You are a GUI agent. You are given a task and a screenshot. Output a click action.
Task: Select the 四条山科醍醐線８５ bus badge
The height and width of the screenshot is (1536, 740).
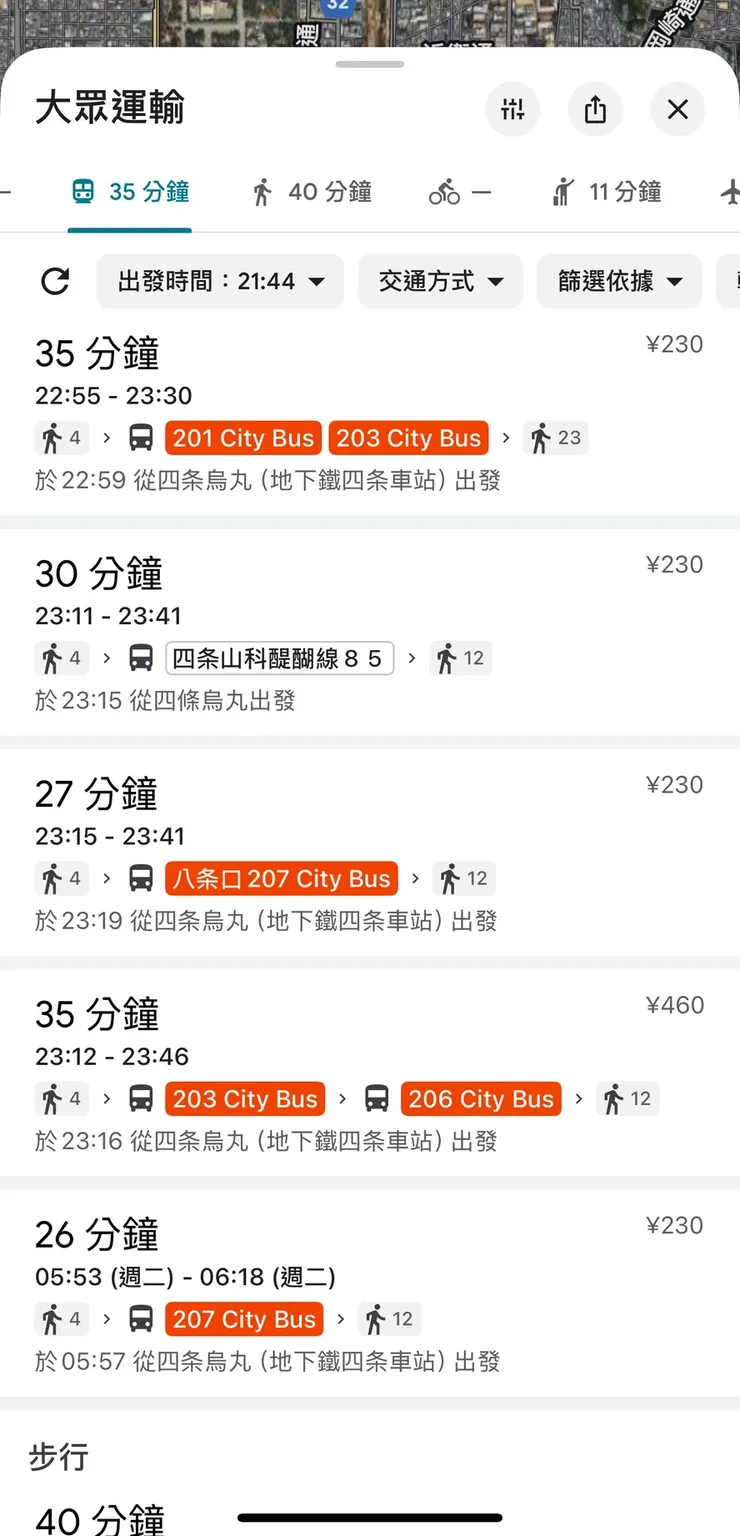(280, 658)
